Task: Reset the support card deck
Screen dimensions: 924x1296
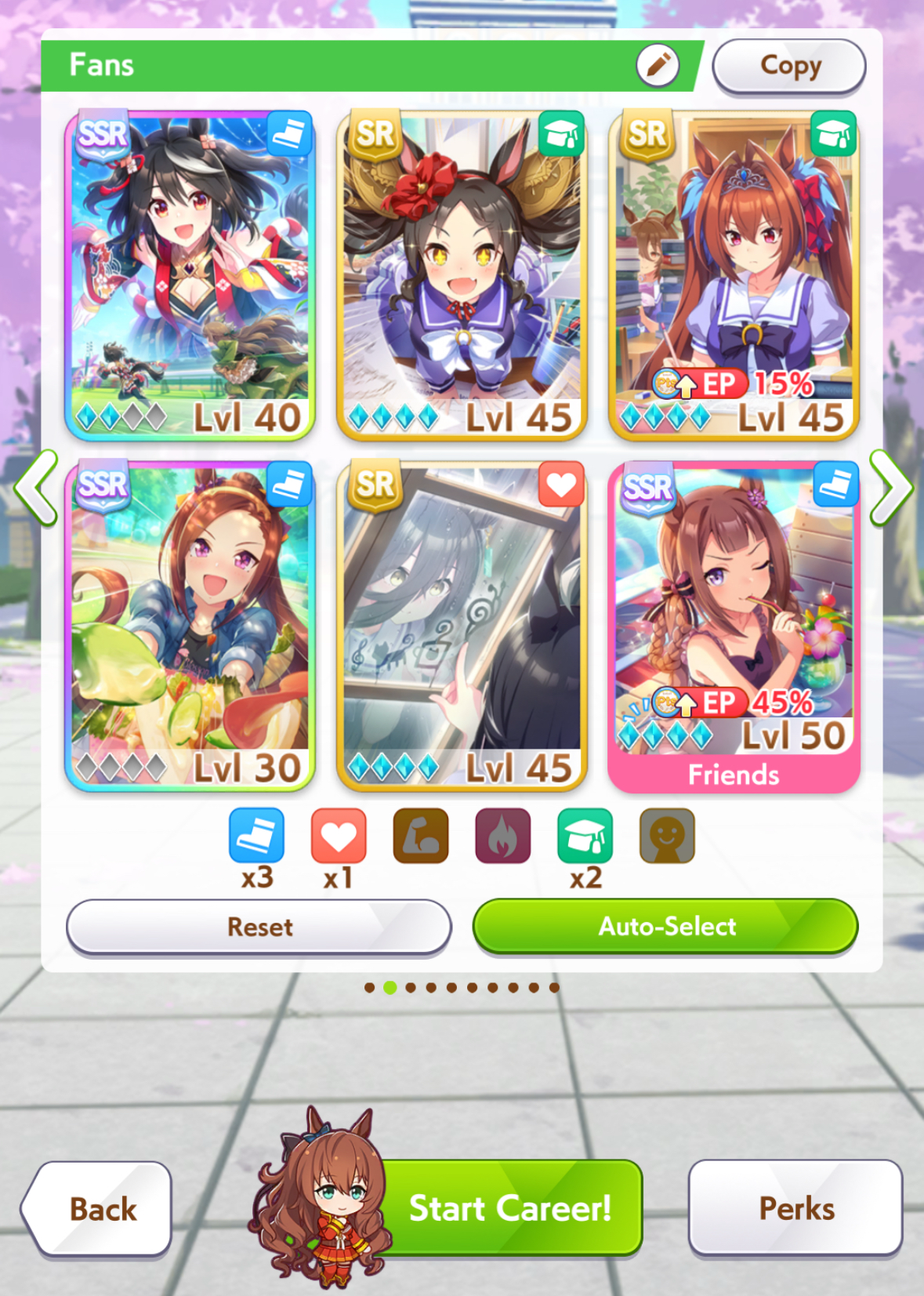Action: point(259,927)
